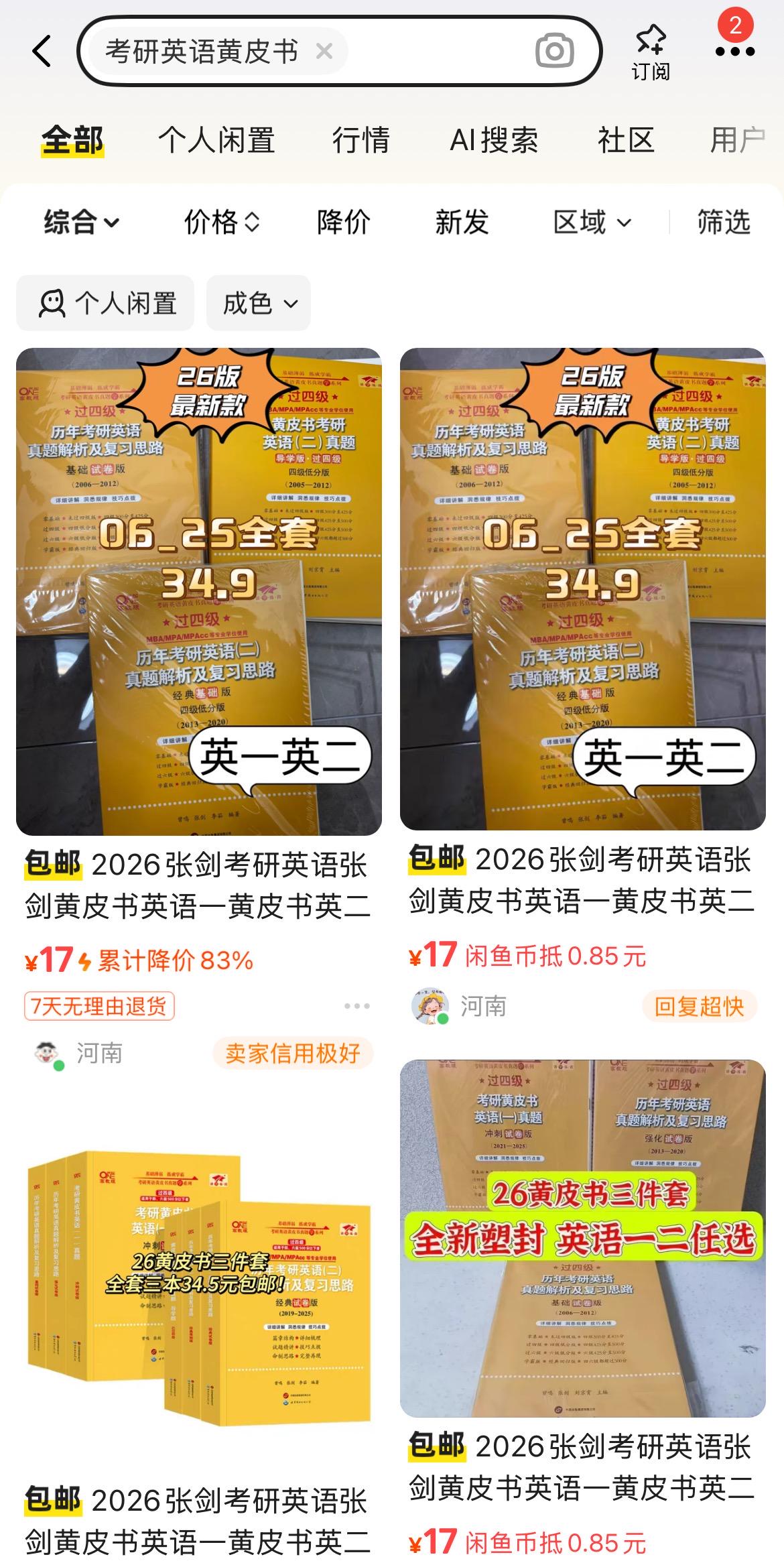784x1563 pixels.
Task: Expand the 综合 sort dropdown
Action: [x=82, y=222]
